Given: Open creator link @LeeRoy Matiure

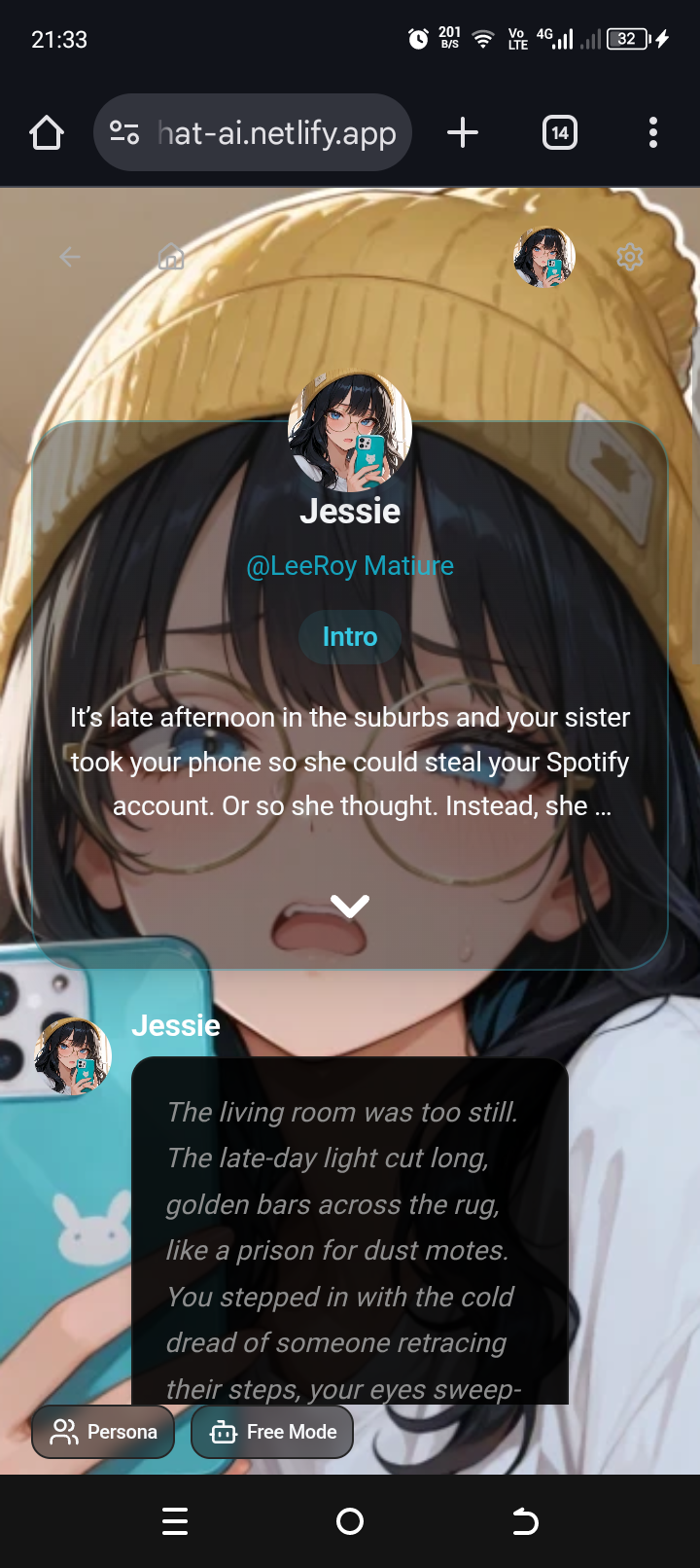Looking at the screenshot, I should point(350,566).
